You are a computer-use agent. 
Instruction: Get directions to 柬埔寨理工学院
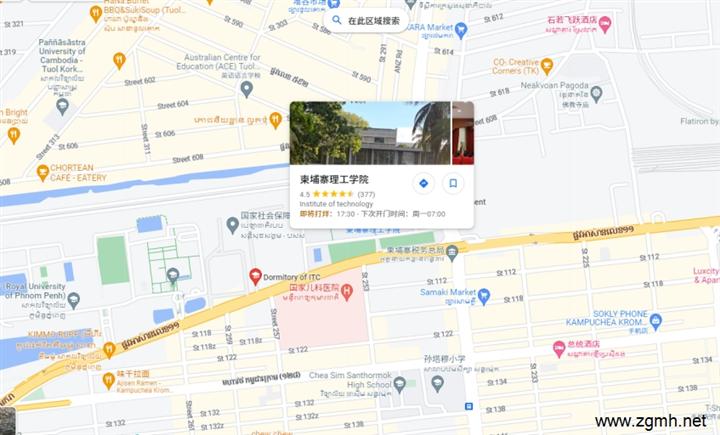click(423, 183)
